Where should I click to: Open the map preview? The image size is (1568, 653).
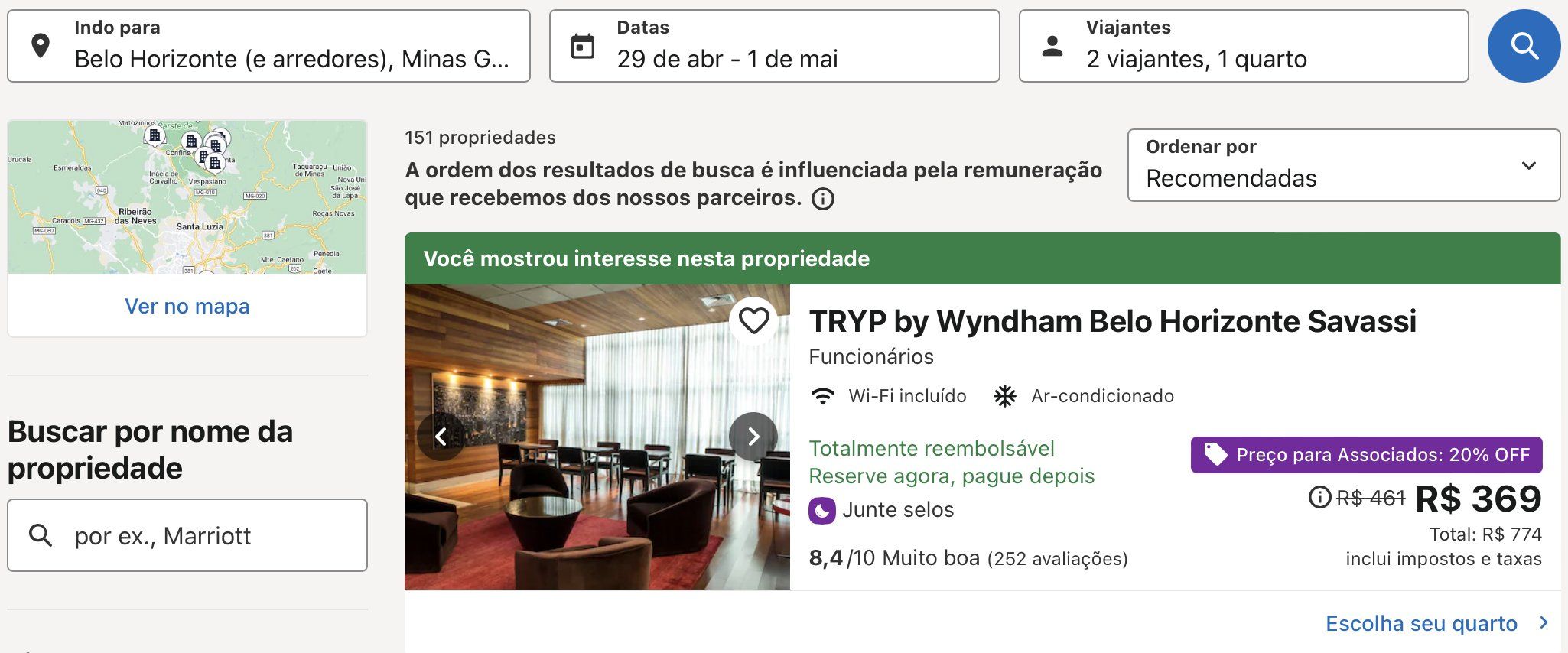pyautogui.click(x=187, y=197)
